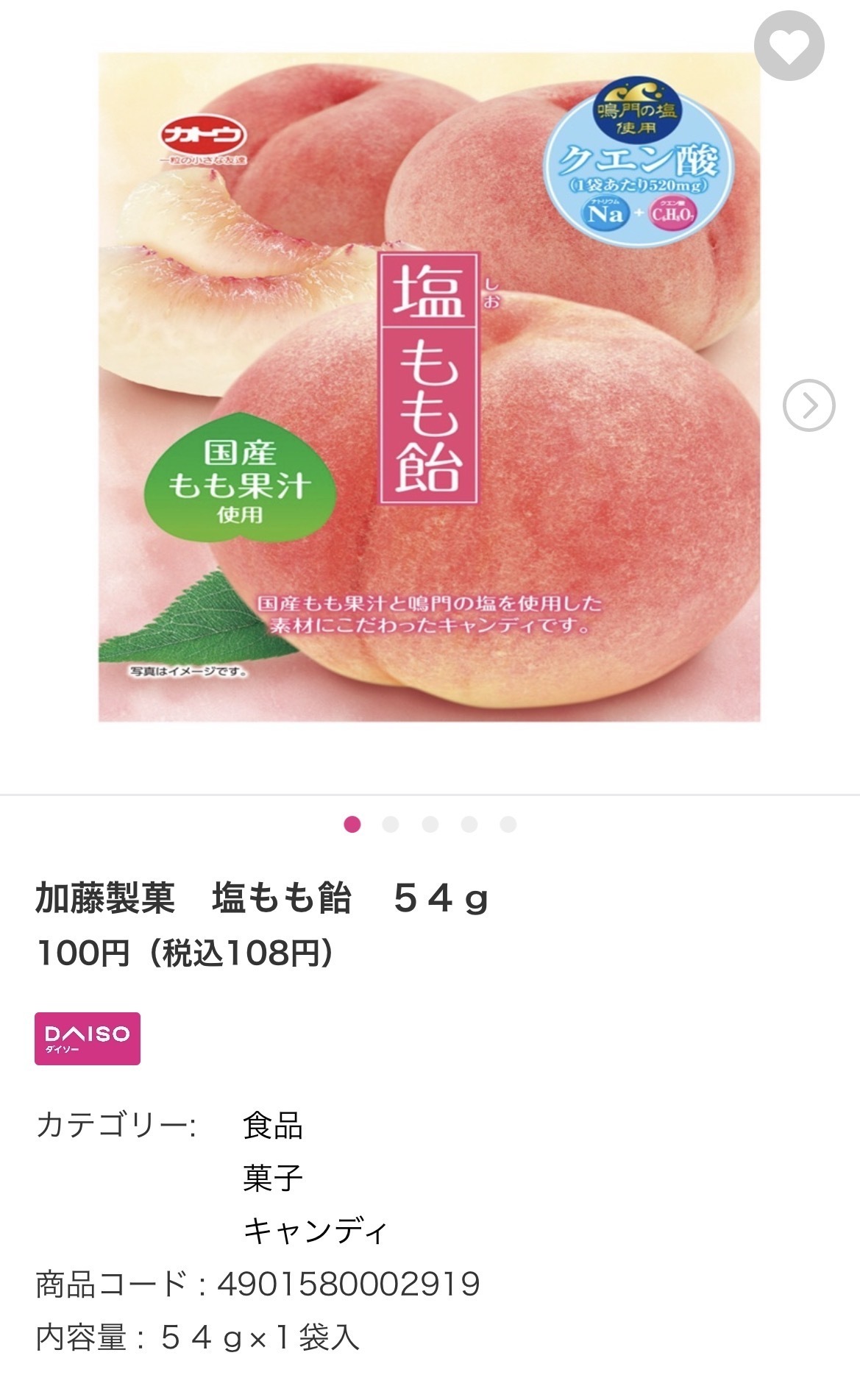Open the 塩もも飴 product image
This screenshot has width=860, height=1400.
(429, 387)
